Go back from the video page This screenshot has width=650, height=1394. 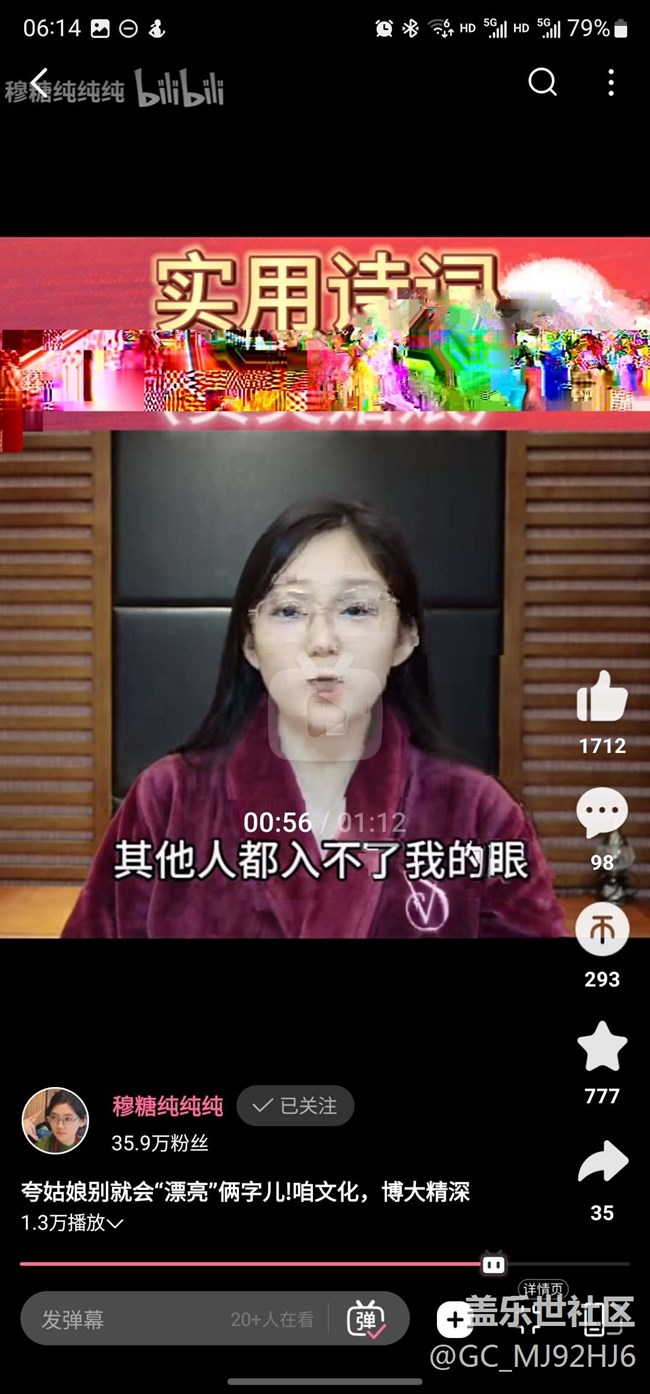[x=38, y=83]
